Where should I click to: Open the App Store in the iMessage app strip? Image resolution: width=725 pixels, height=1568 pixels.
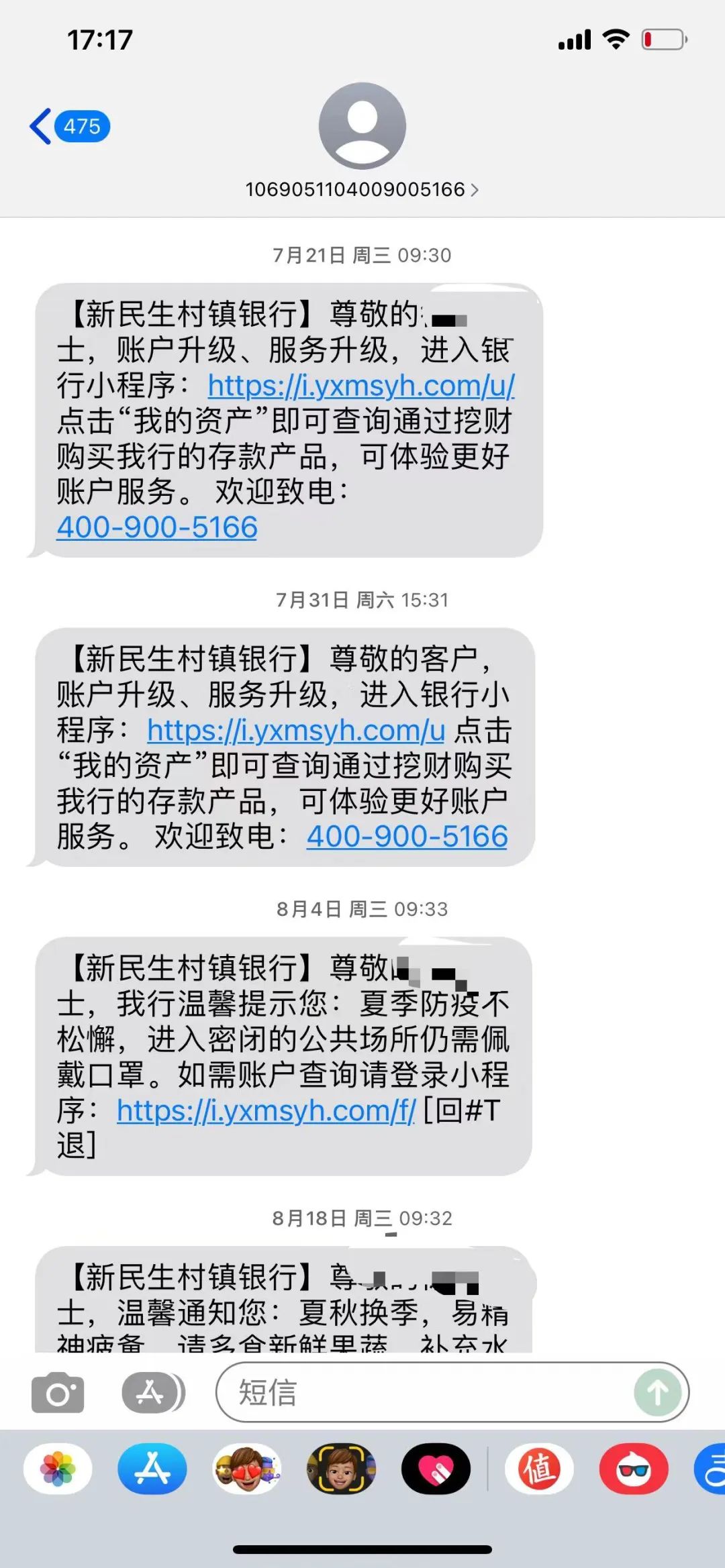[x=152, y=1469]
